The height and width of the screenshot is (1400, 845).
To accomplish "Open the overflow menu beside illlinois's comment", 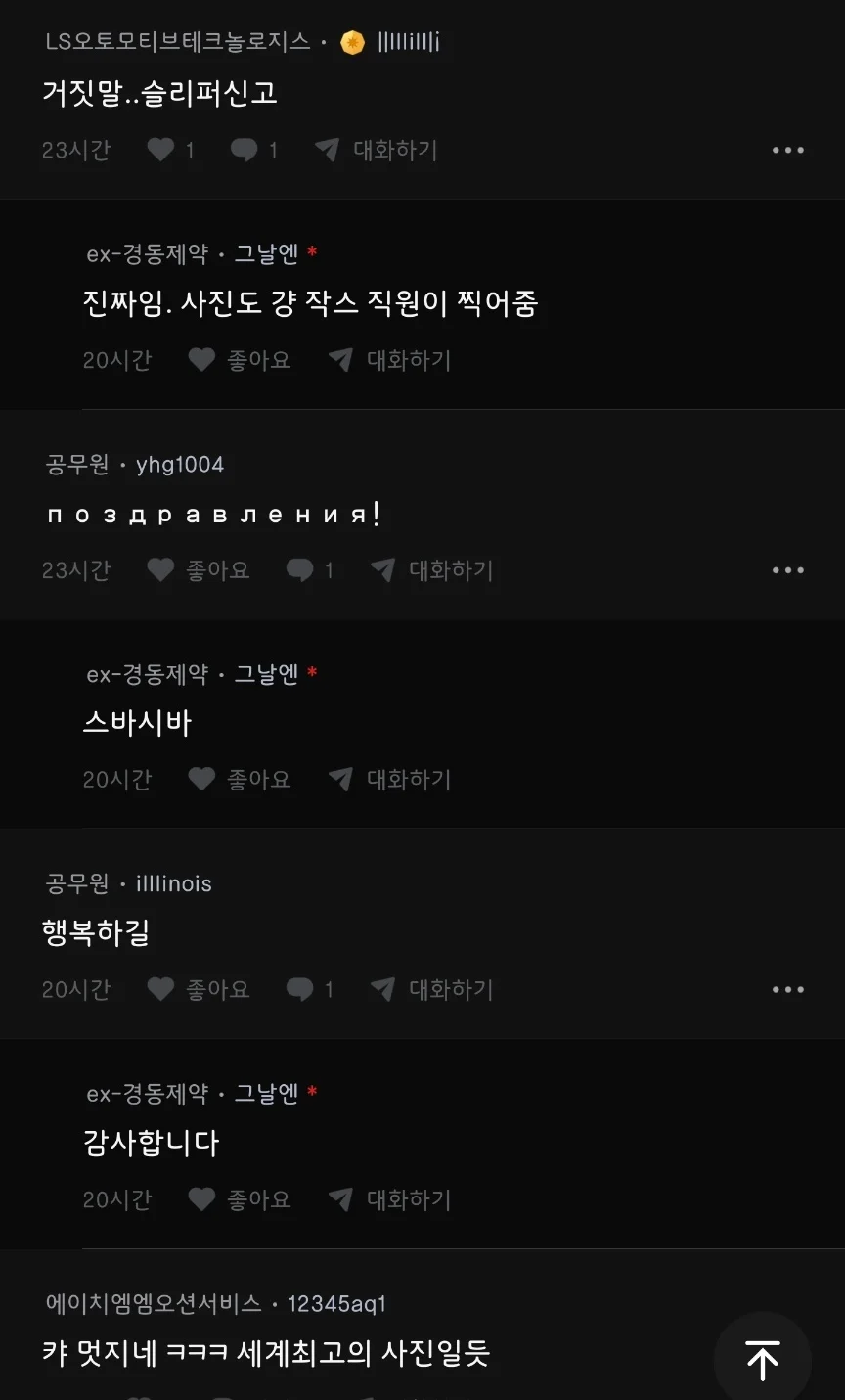I will pyautogui.click(x=788, y=989).
